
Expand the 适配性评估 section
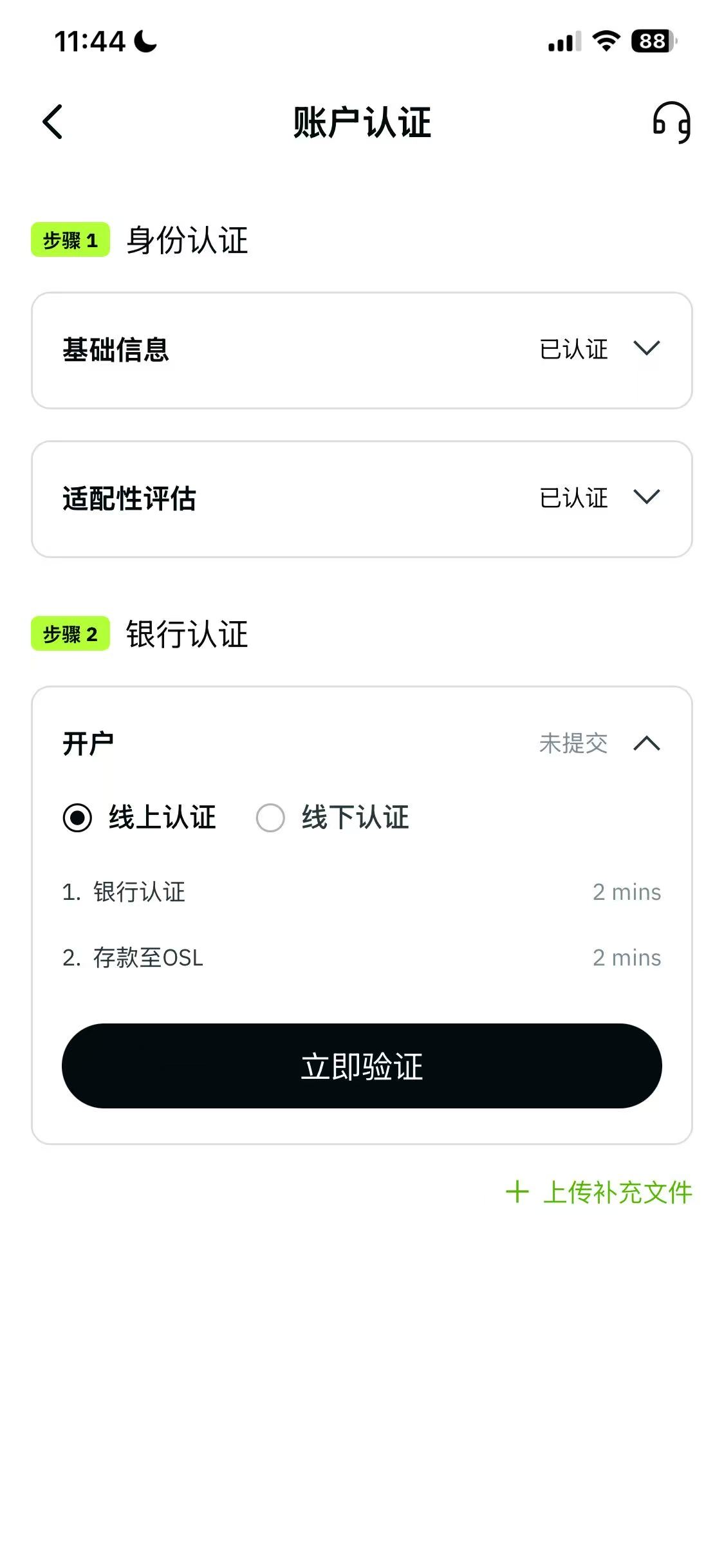pyautogui.click(x=646, y=497)
